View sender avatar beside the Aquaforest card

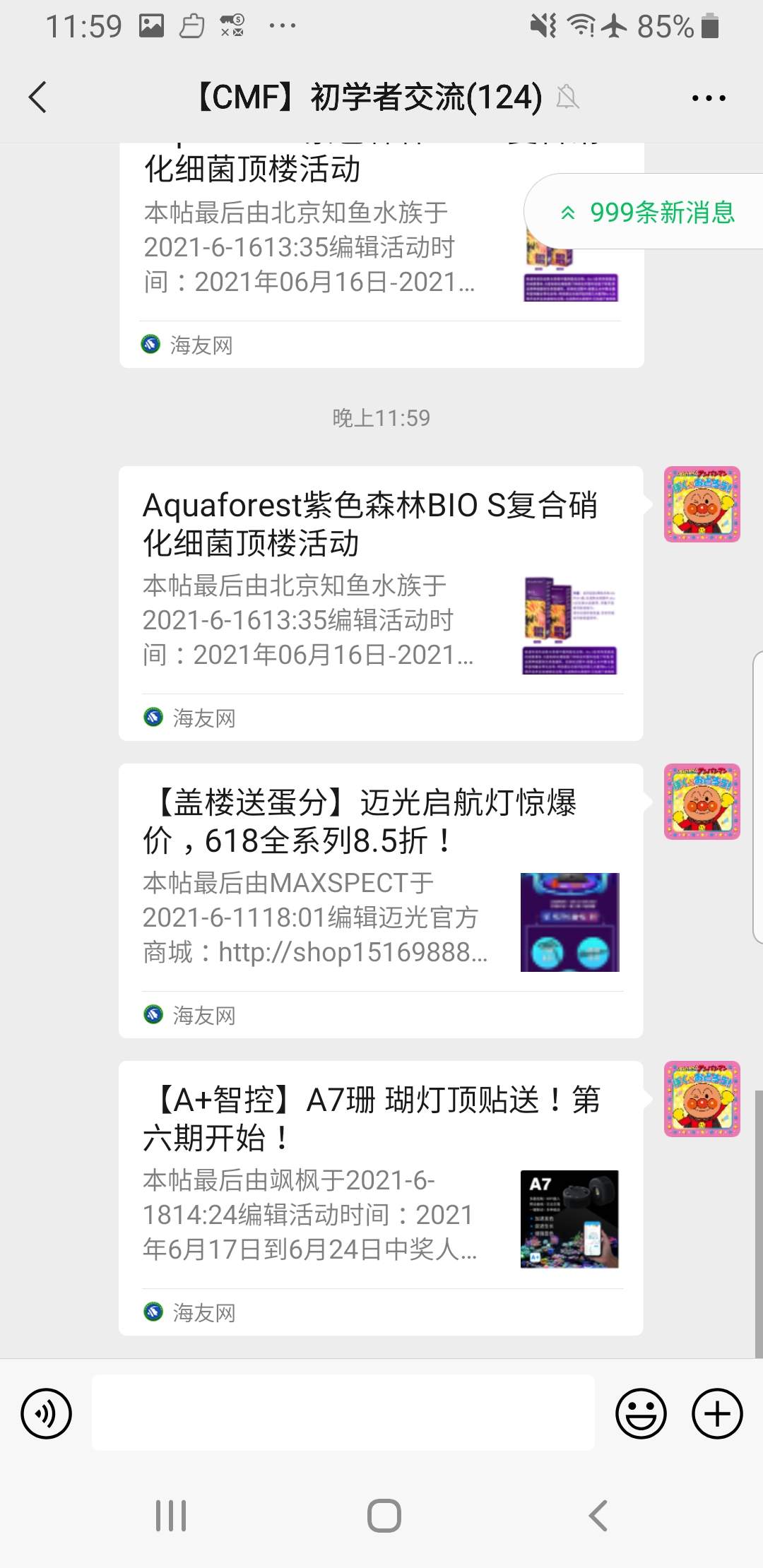pyautogui.click(x=702, y=504)
